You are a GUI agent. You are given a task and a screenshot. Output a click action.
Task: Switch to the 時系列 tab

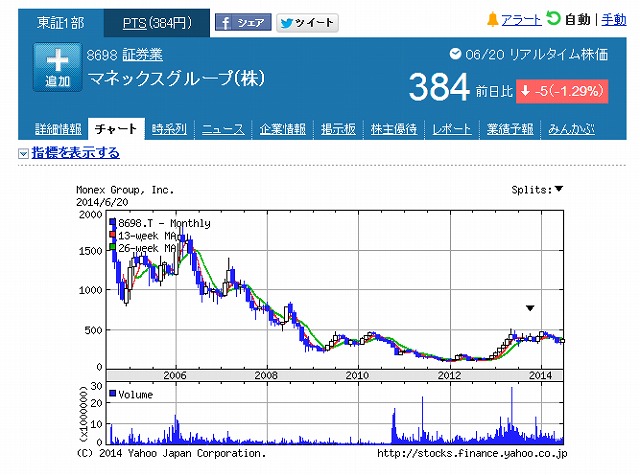click(x=169, y=129)
